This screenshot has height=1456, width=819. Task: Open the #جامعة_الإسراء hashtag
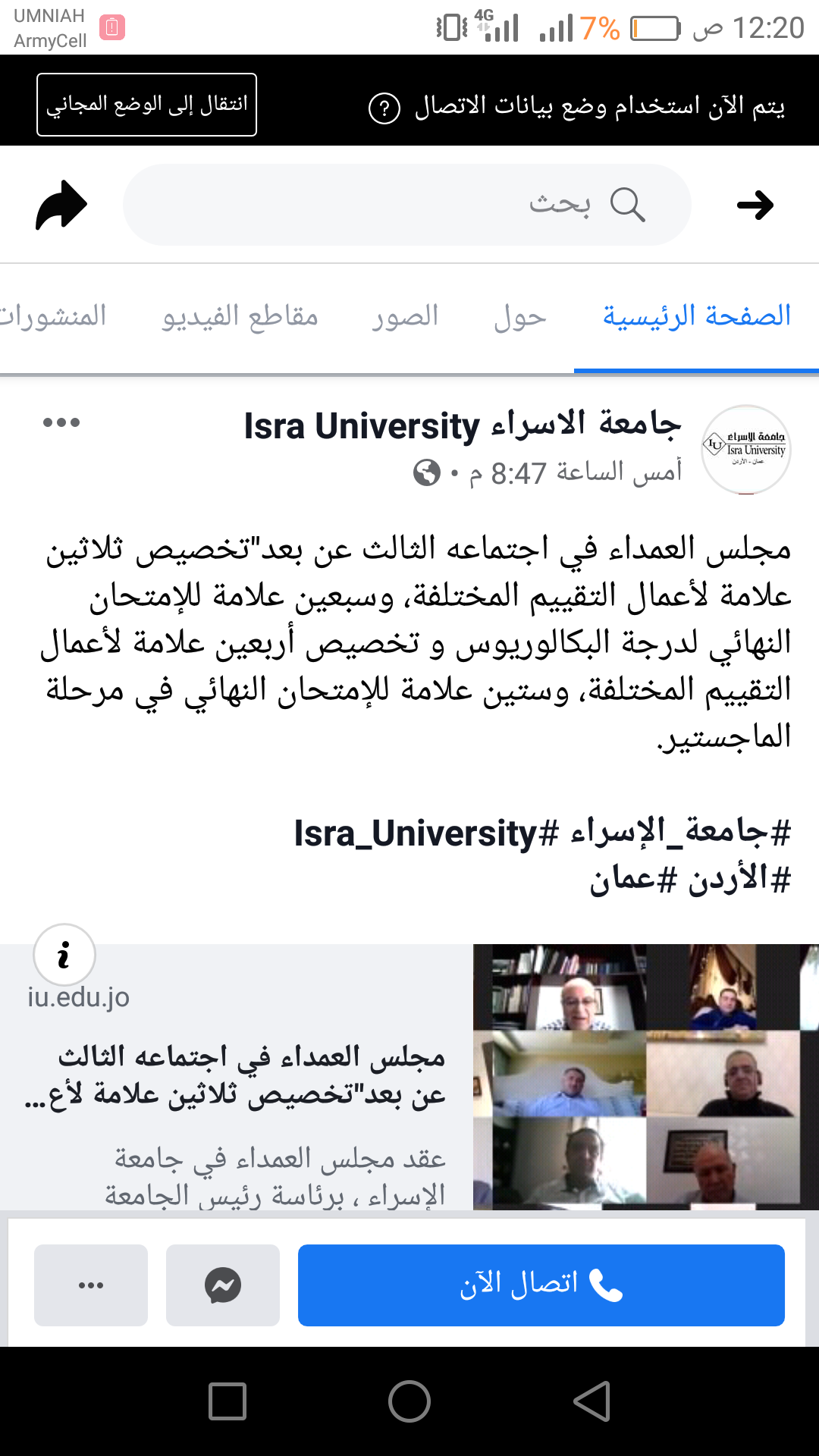pos(681,833)
